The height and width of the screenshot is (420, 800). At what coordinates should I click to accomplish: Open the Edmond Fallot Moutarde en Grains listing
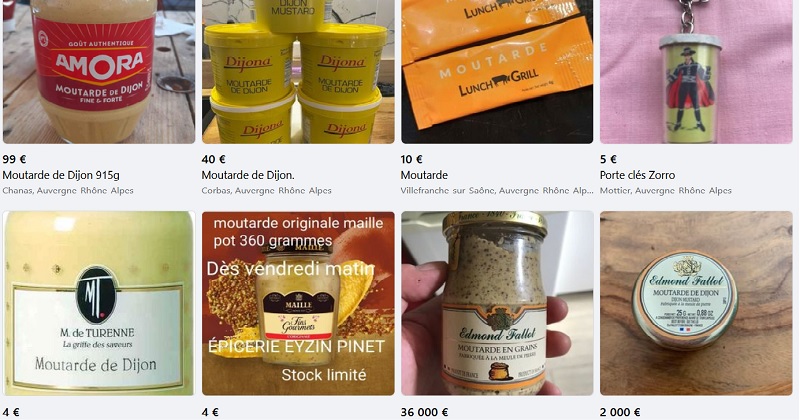(x=497, y=303)
